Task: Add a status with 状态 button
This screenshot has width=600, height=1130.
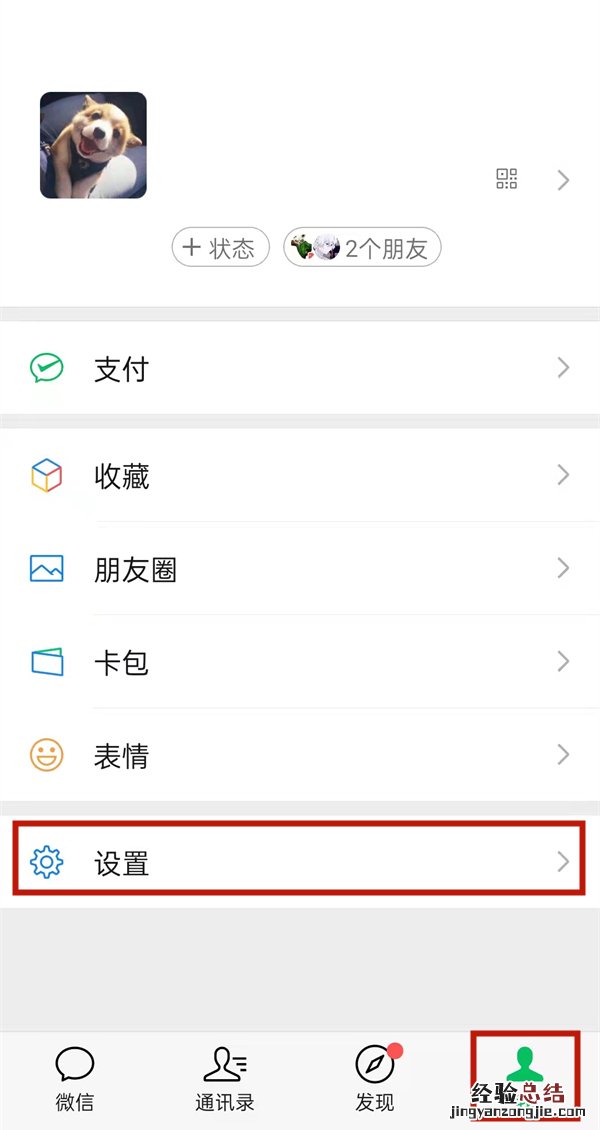Action: tap(220, 248)
